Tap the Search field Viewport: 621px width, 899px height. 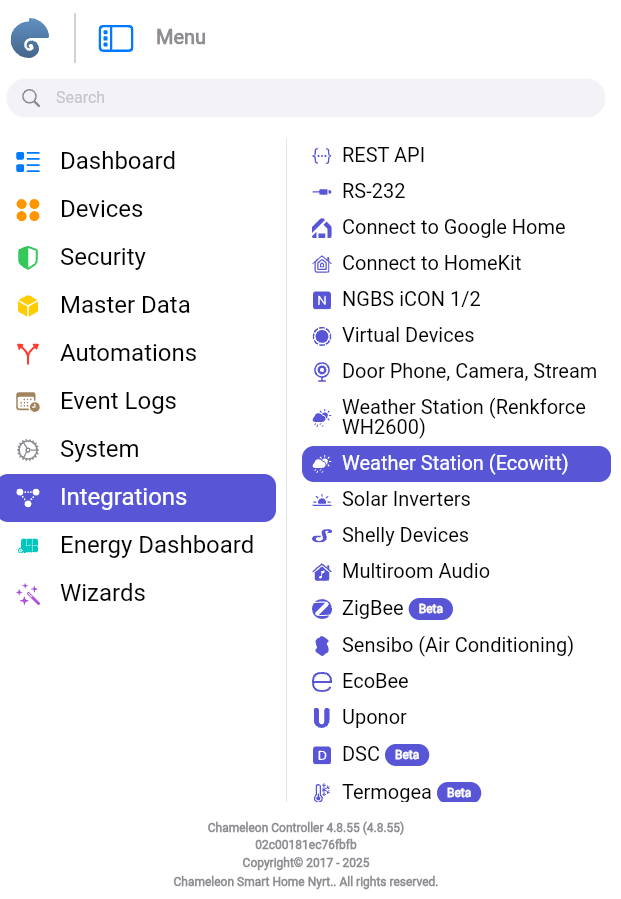[305, 98]
